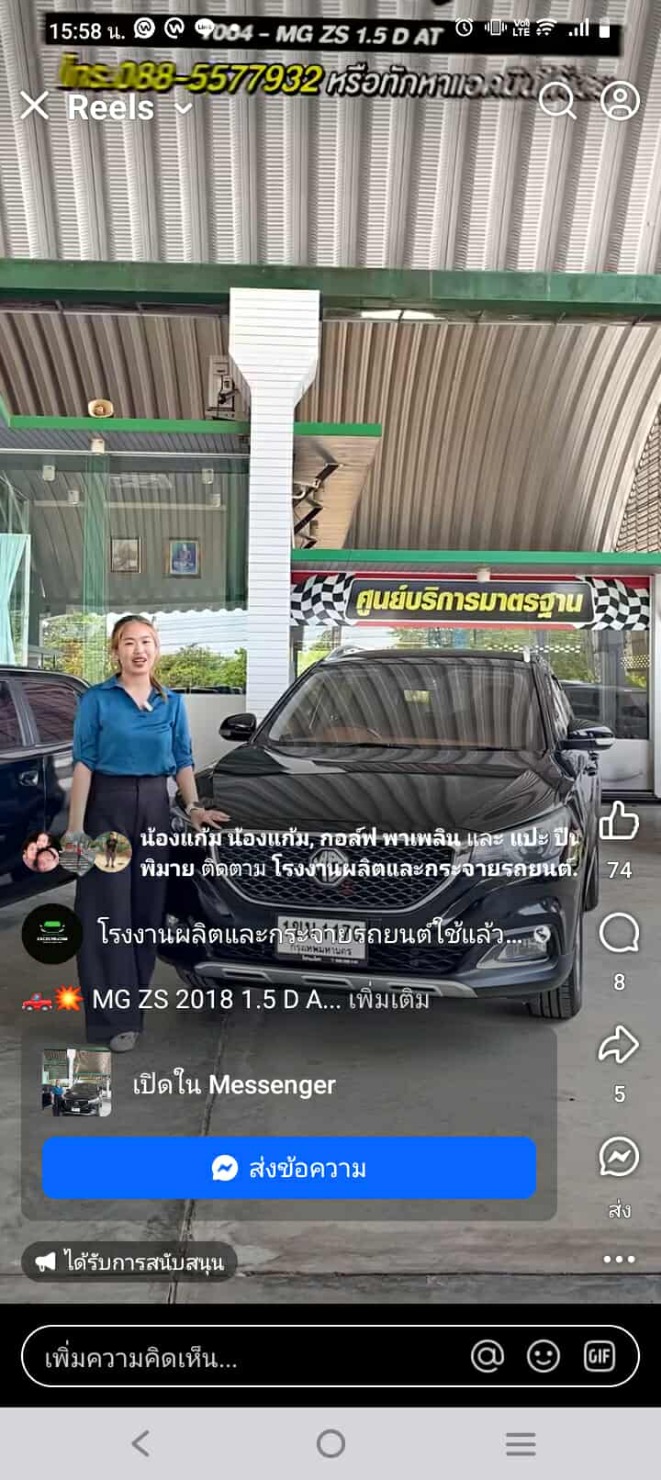Tap the ส่งข้อความ button
Image resolution: width=661 pixels, height=1480 pixels.
click(x=289, y=1168)
